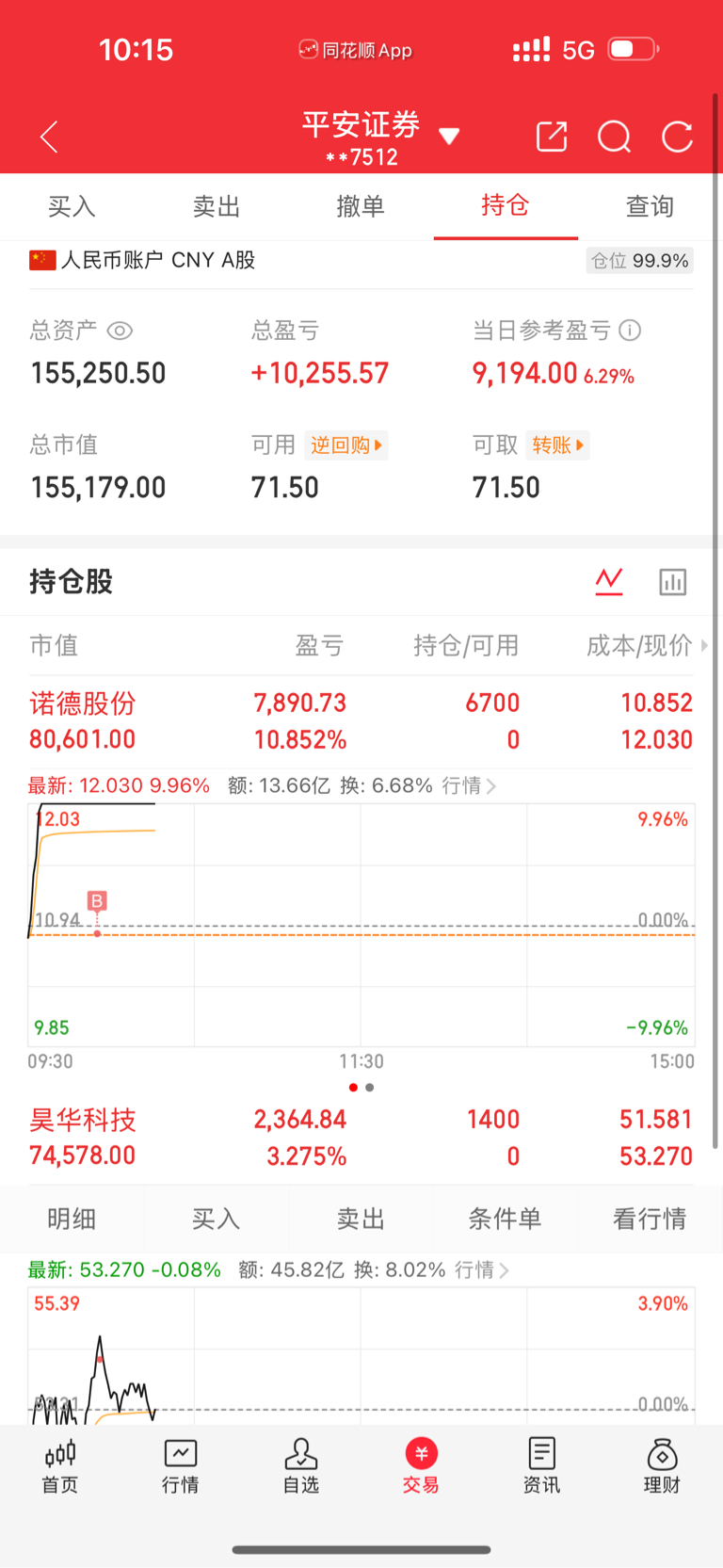Open the 理财 bottom tab
723x1568 pixels.
pyautogui.click(x=662, y=1466)
